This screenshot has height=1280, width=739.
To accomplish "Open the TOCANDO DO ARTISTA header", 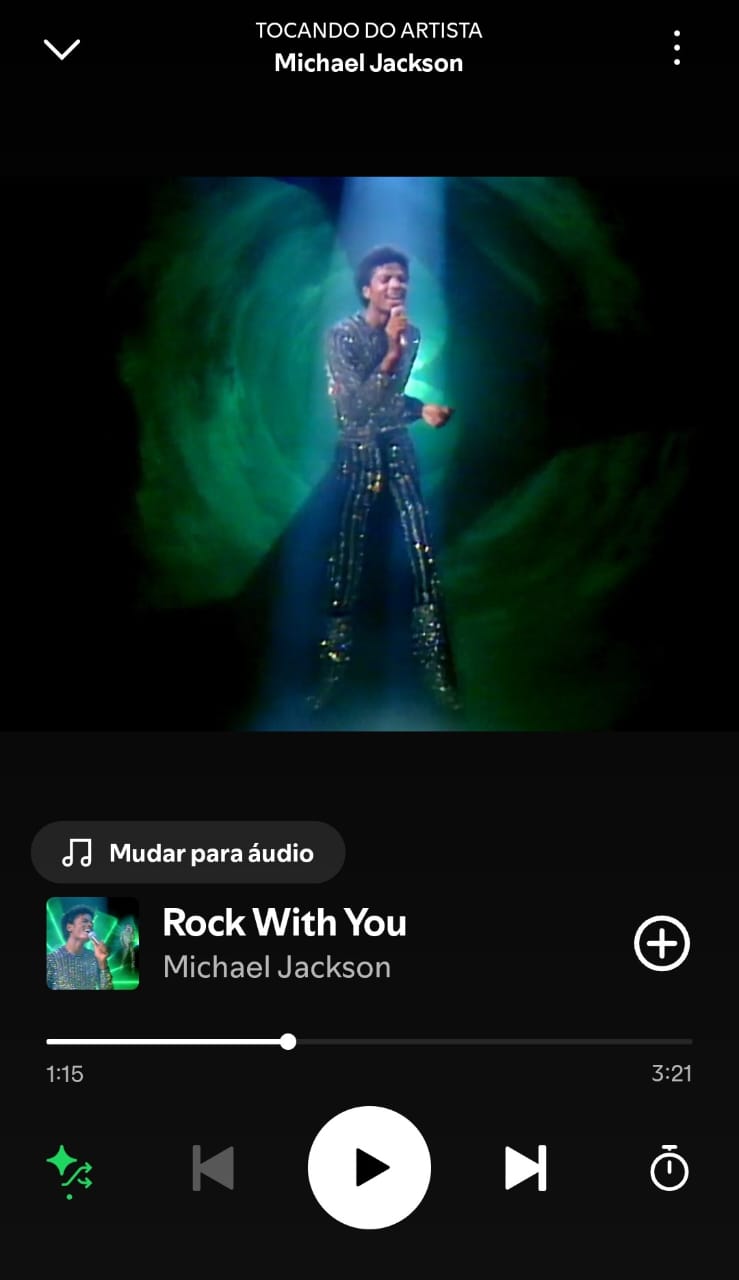I will click(x=369, y=30).
